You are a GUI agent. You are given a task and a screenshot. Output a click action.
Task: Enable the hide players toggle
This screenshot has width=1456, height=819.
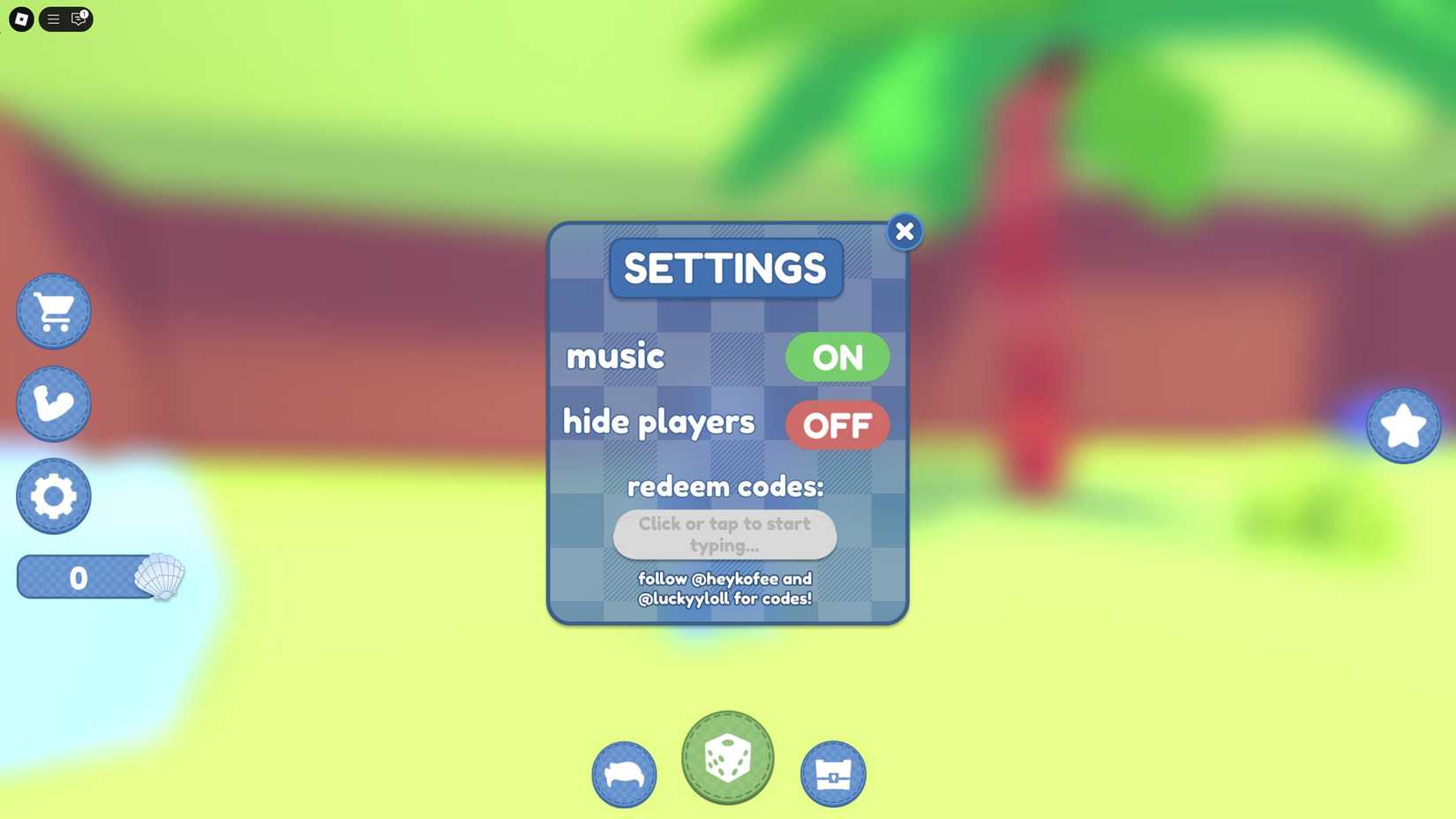pyautogui.click(x=837, y=425)
